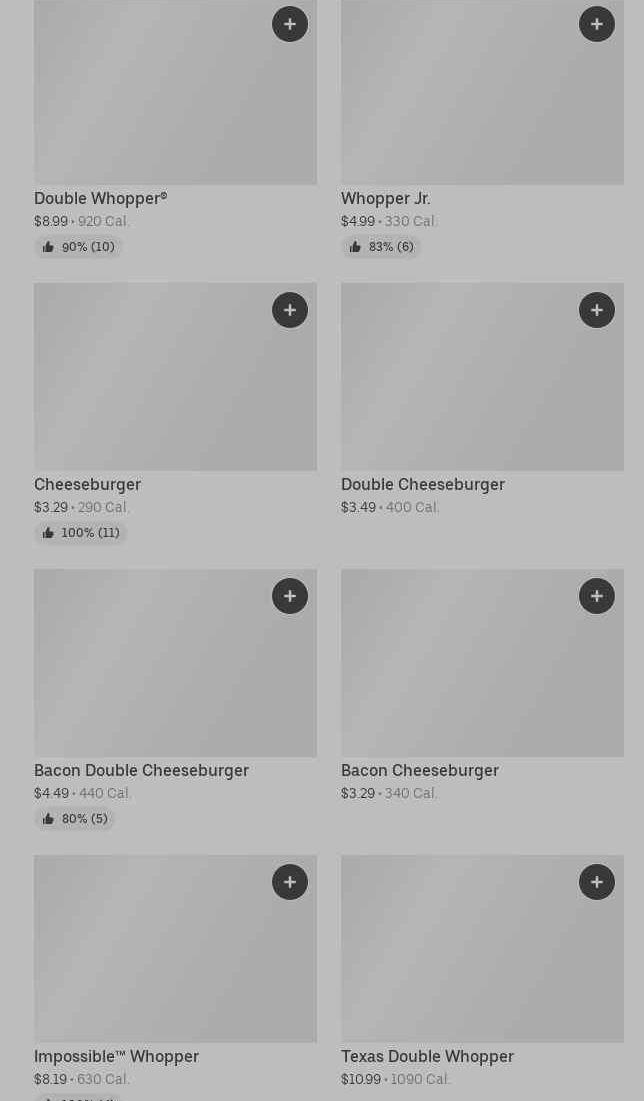
Task: Open the Impossible Whopper card
Action: [x=175, y=977]
